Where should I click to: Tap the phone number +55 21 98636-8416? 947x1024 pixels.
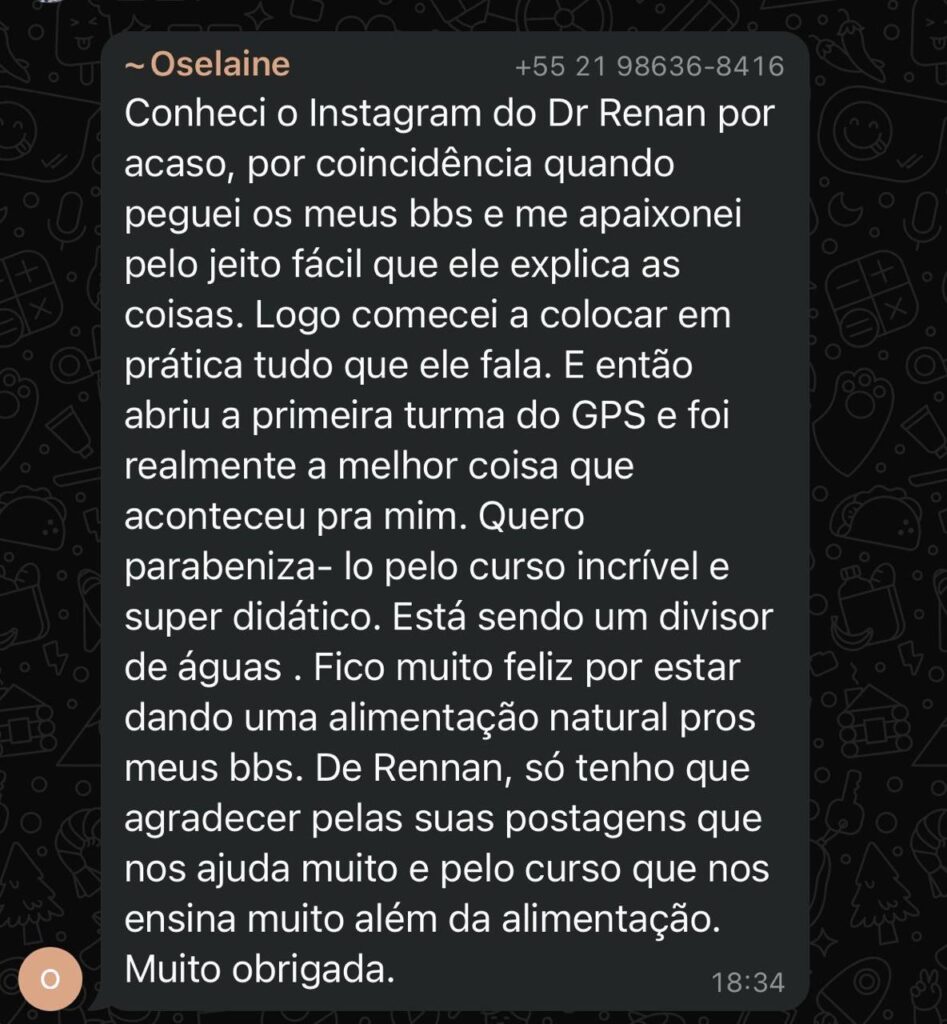(649, 67)
